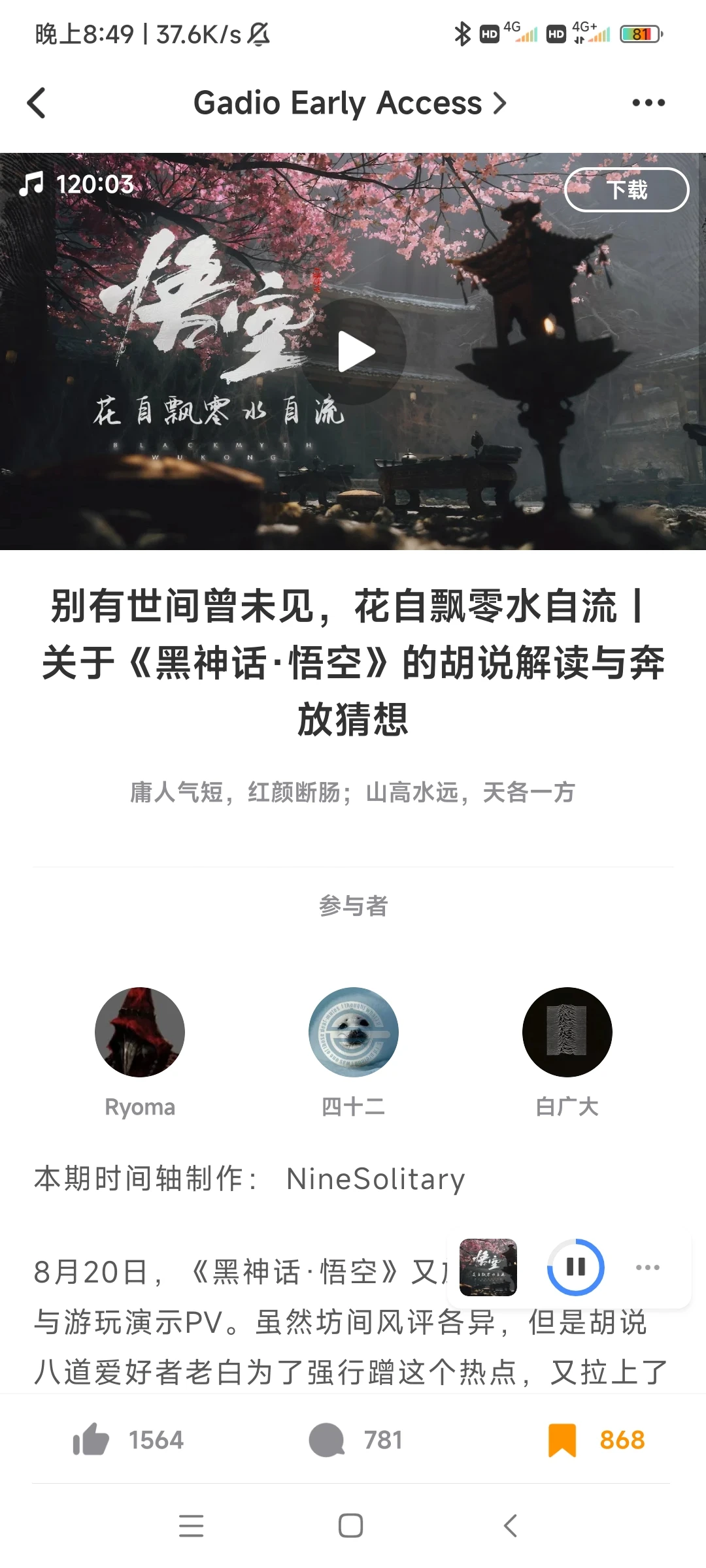706x1568 pixels.
Task: Open the mini player's more options
Action: (647, 1267)
